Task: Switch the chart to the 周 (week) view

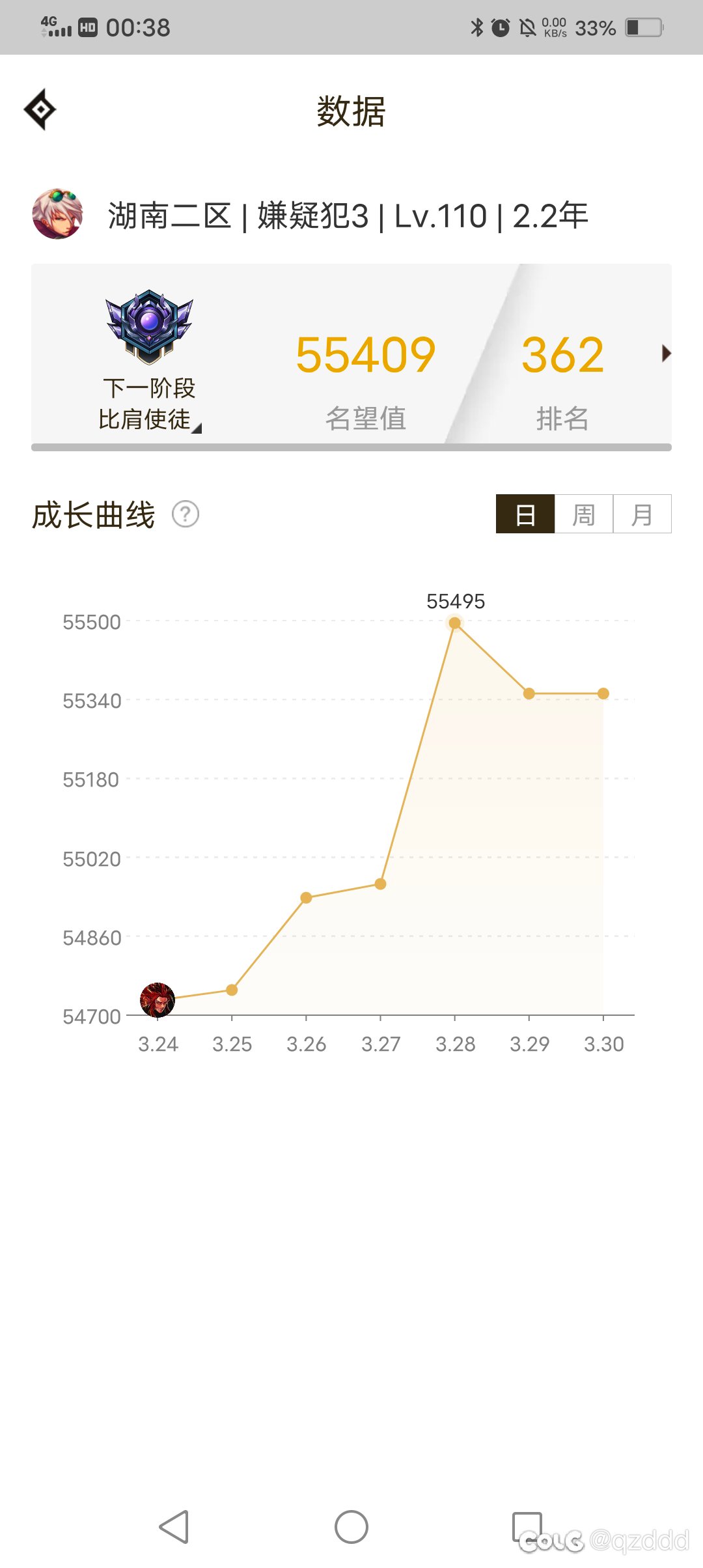Action: coord(584,514)
